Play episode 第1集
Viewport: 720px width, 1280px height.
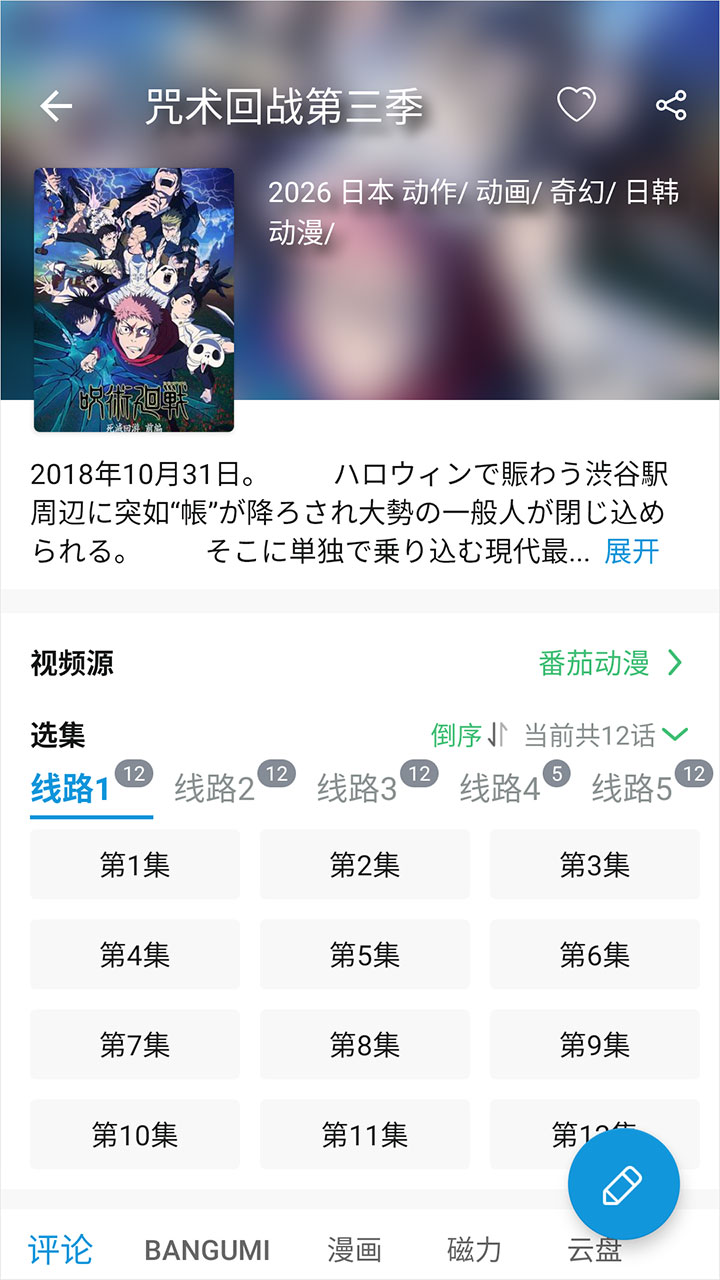pyautogui.click(x=135, y=865)
